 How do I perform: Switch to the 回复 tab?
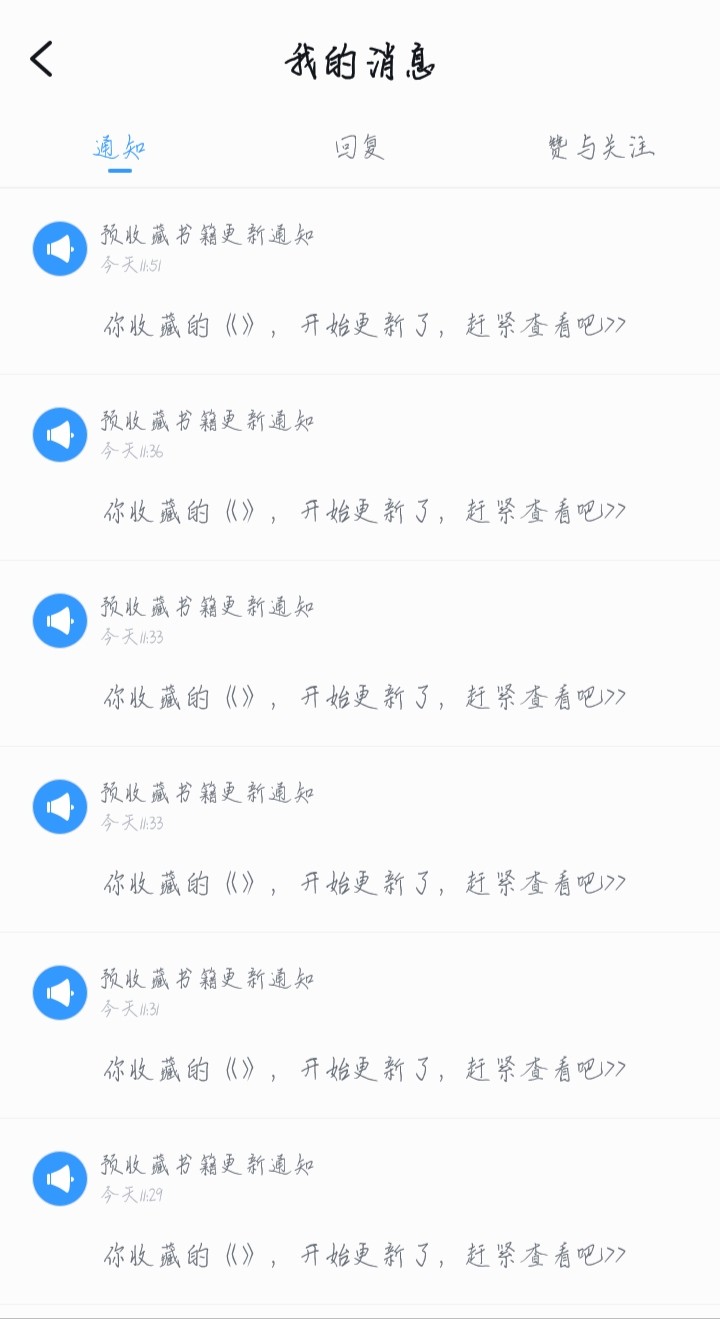click(360, 148)
